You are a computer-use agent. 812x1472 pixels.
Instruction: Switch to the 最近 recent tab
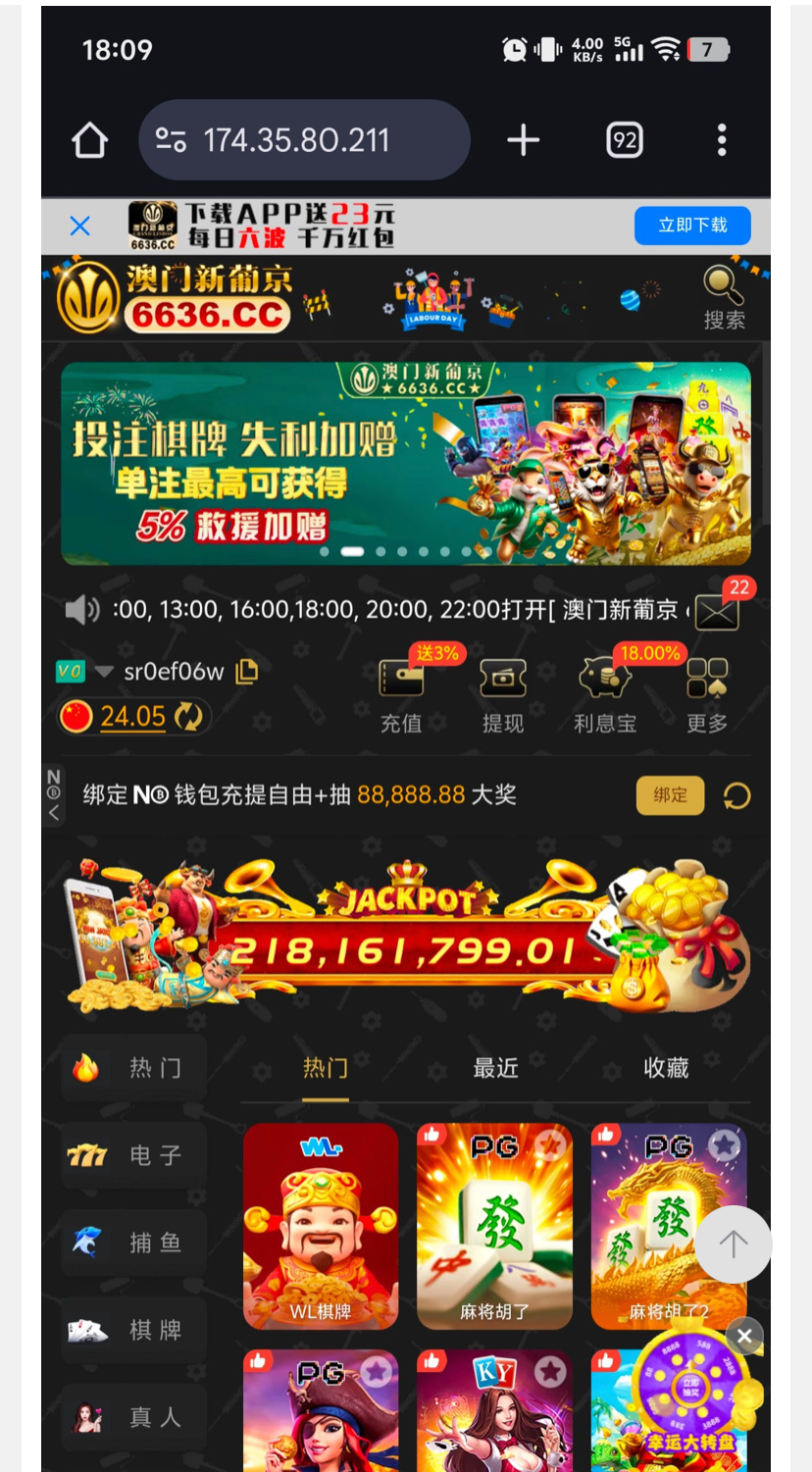pyautogui.click(x=495, y=1068)
